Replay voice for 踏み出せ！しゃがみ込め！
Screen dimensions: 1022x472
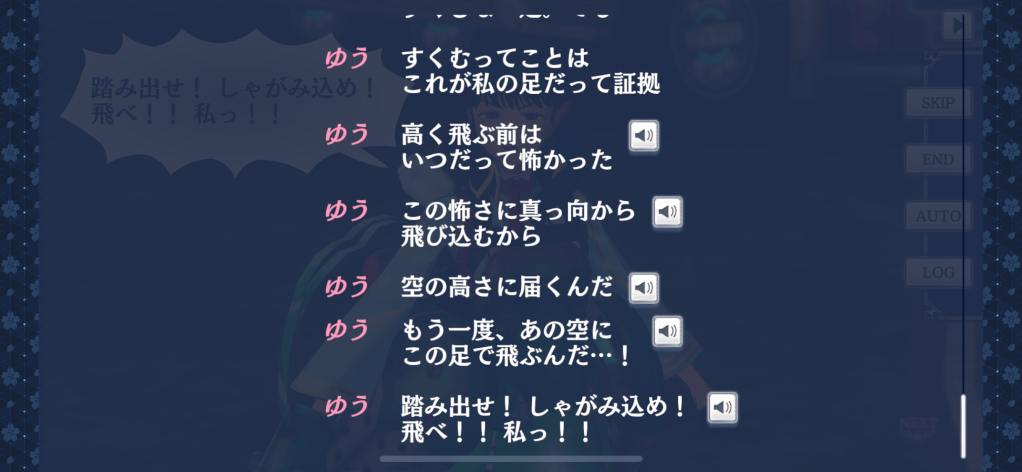tap(723, 407)
